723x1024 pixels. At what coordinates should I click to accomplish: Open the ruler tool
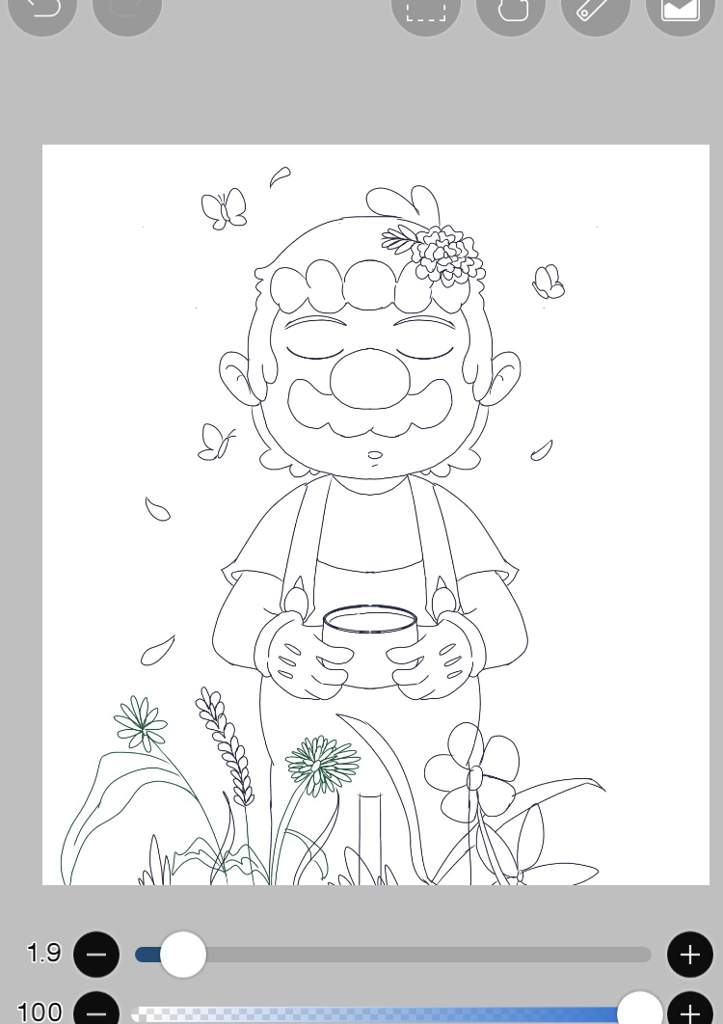[x=595, y=10]
